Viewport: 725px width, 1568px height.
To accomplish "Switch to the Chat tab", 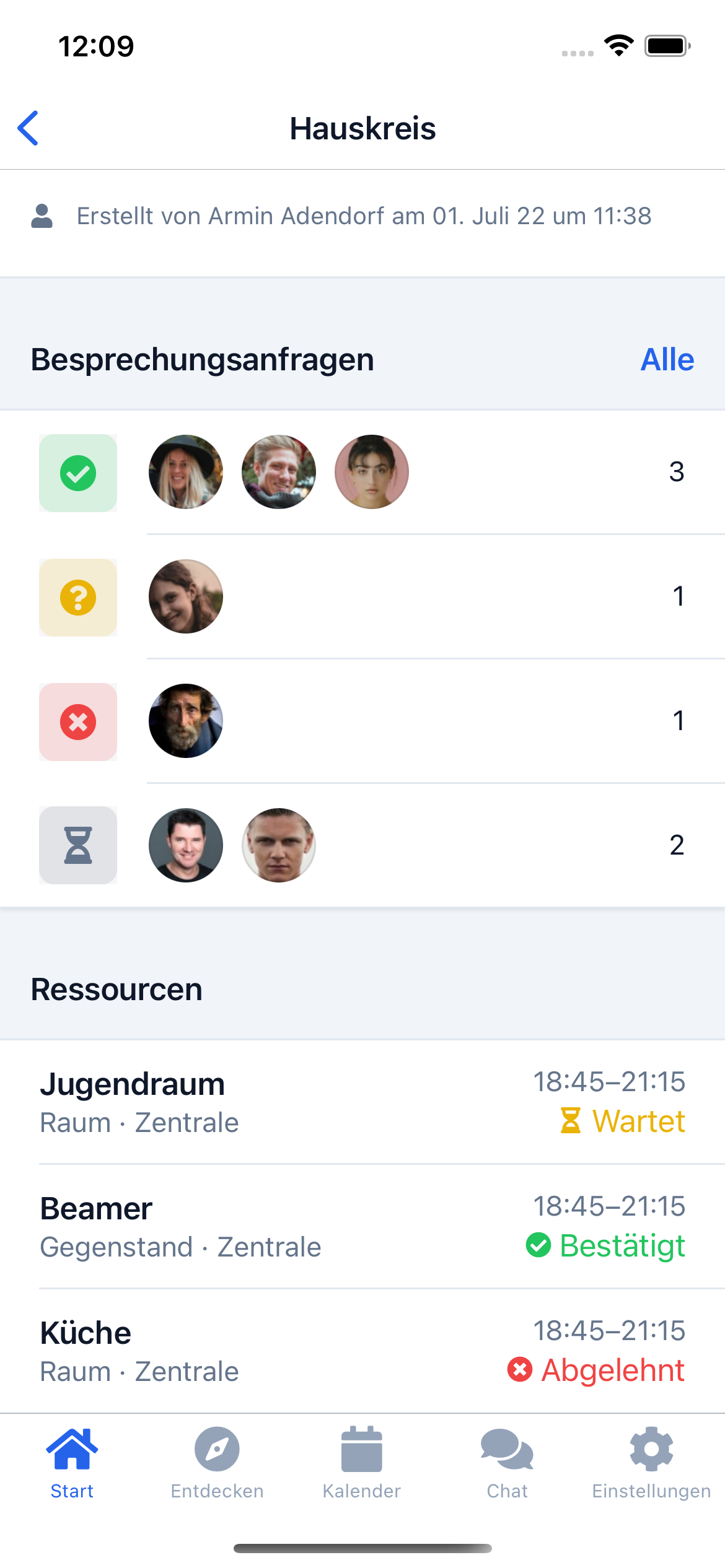I will pos(507,1463).
